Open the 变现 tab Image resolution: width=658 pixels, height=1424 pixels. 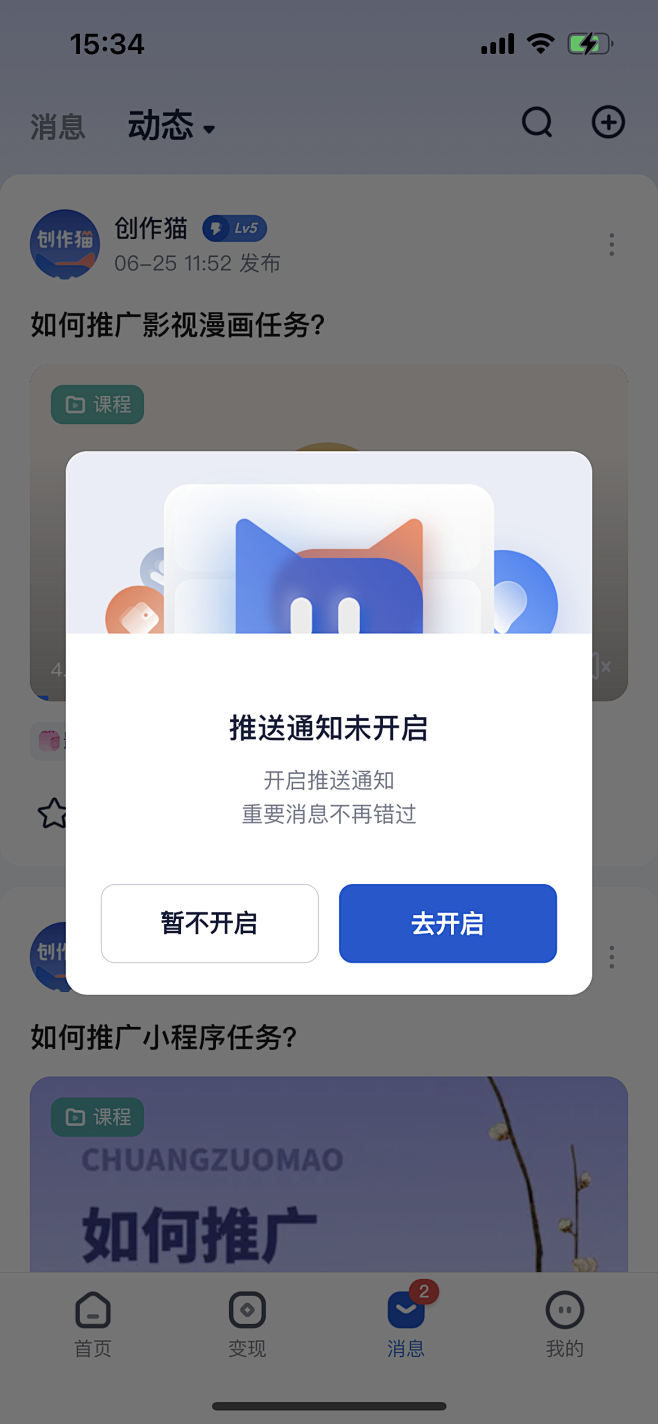247,1323
